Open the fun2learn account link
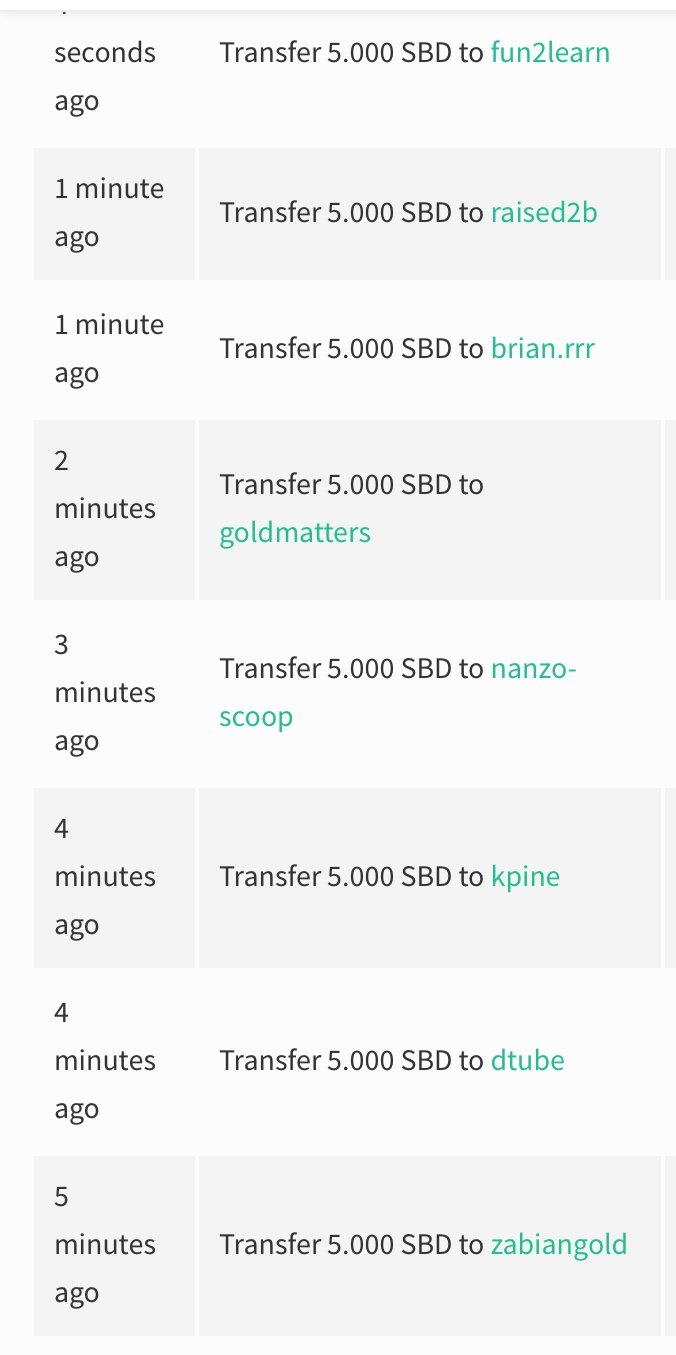 point(550,53)
